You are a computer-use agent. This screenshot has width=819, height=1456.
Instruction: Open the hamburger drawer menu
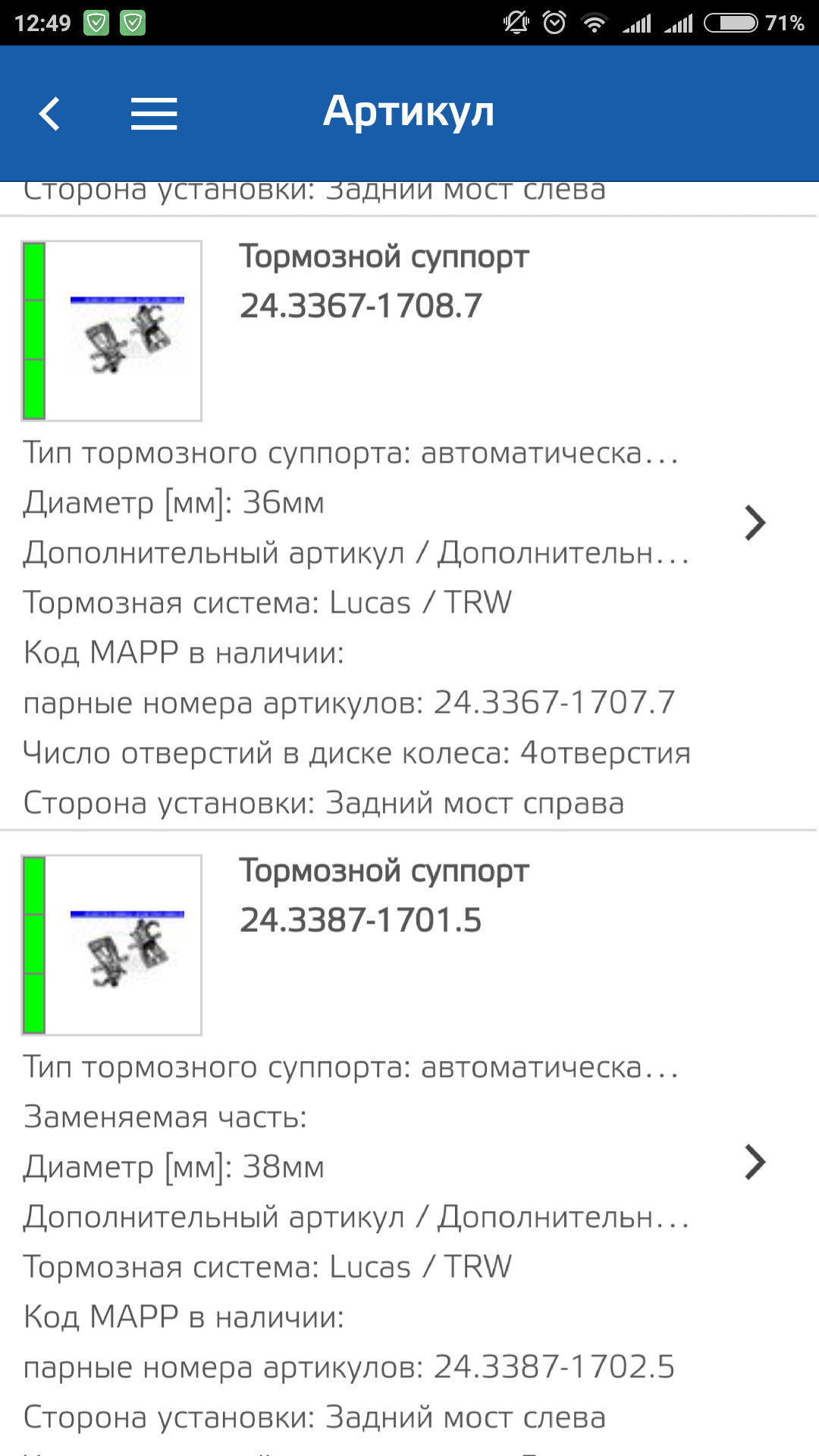154,114
